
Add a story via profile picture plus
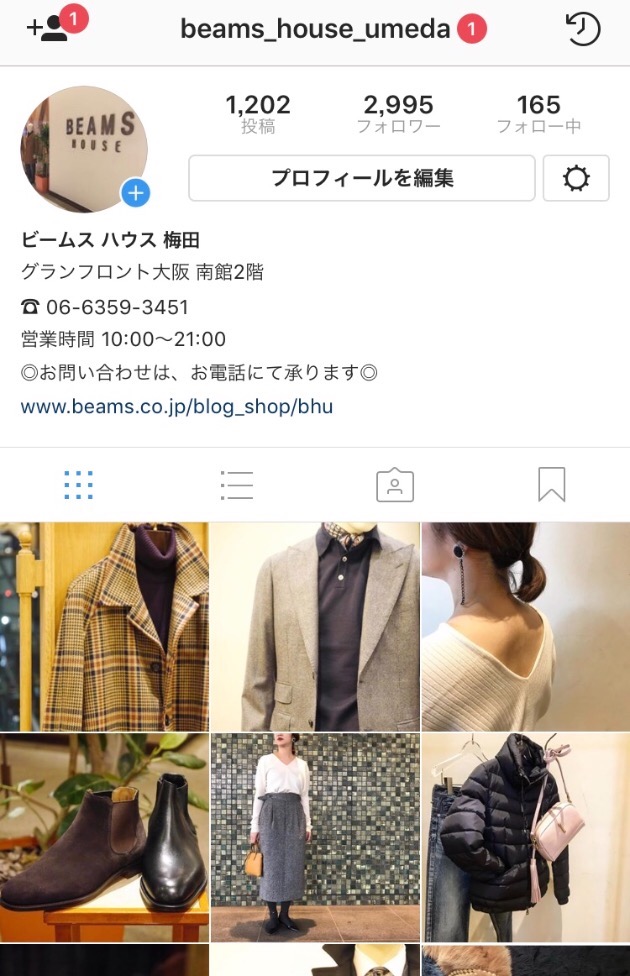tap(136, 192)
